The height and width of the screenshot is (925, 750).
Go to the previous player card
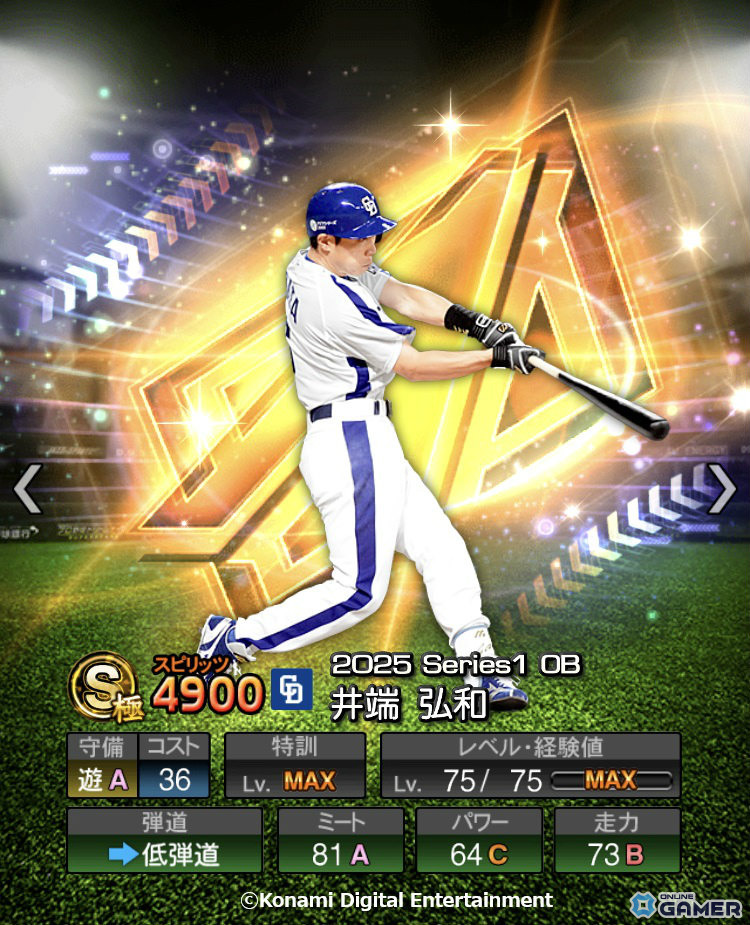coord(27,489)
